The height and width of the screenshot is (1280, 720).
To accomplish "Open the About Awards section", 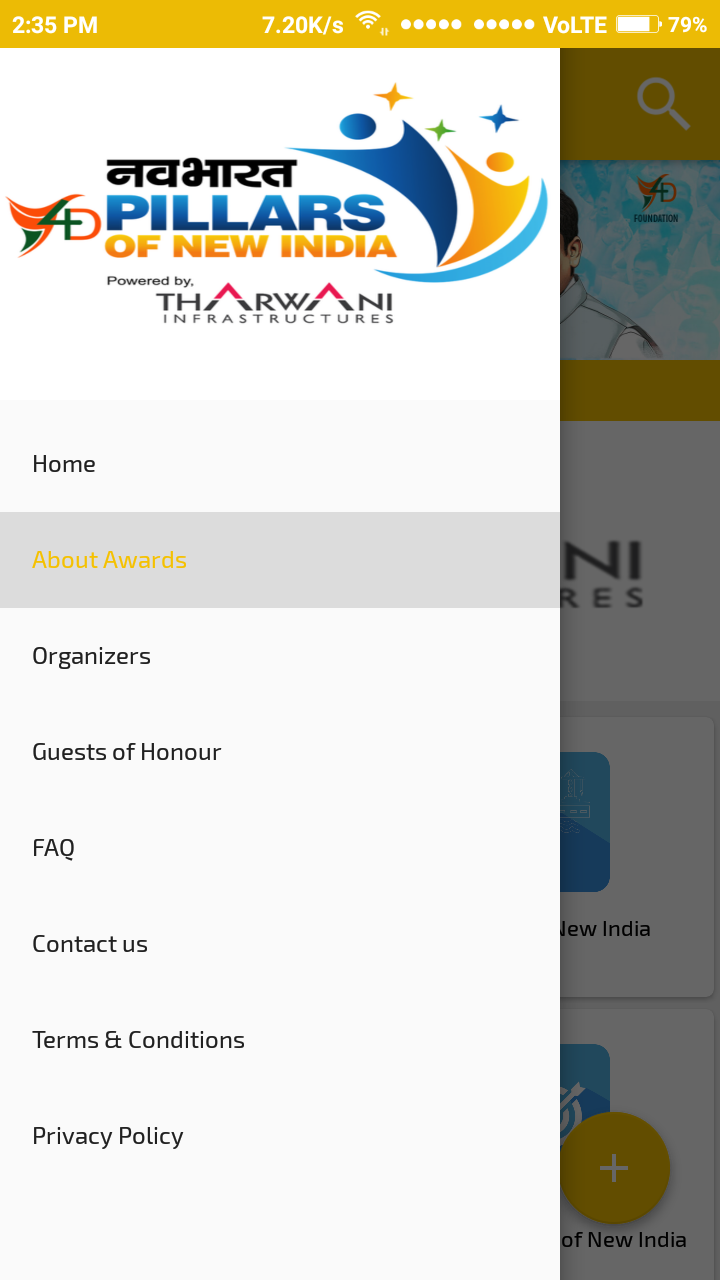I will coord(110,560).
